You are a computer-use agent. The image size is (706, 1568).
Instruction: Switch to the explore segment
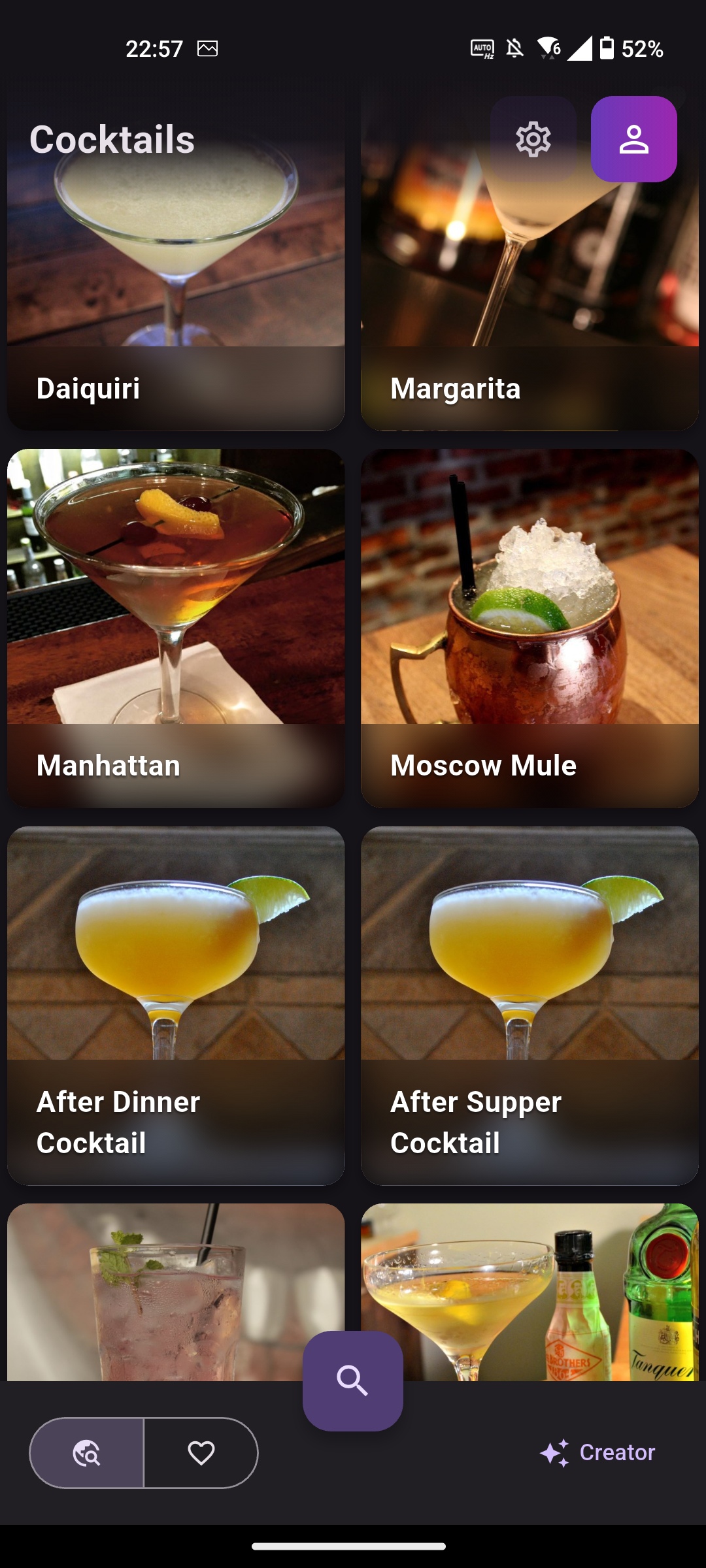(87, 1453)
